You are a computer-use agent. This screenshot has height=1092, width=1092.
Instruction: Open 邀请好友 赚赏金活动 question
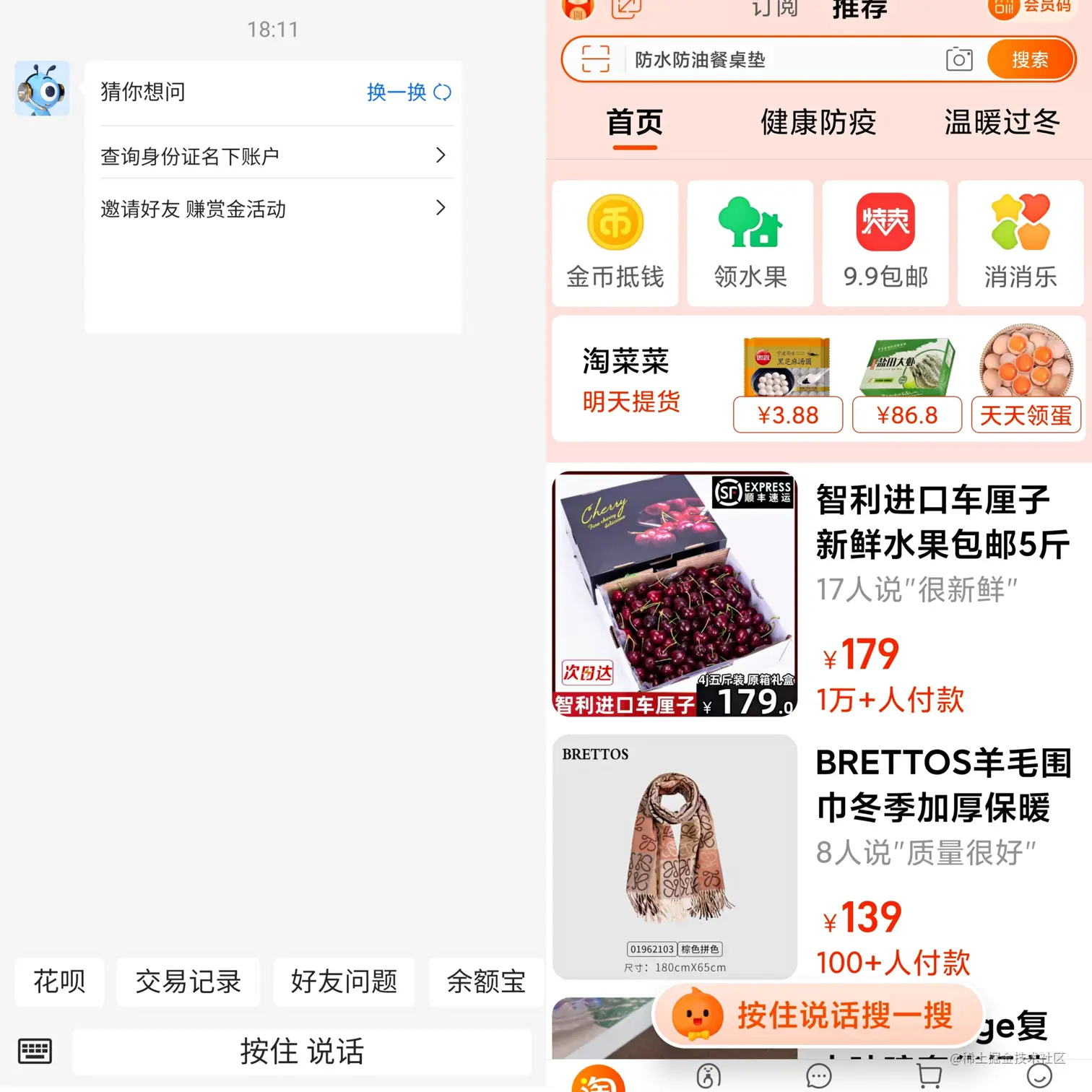pos(273,209)
